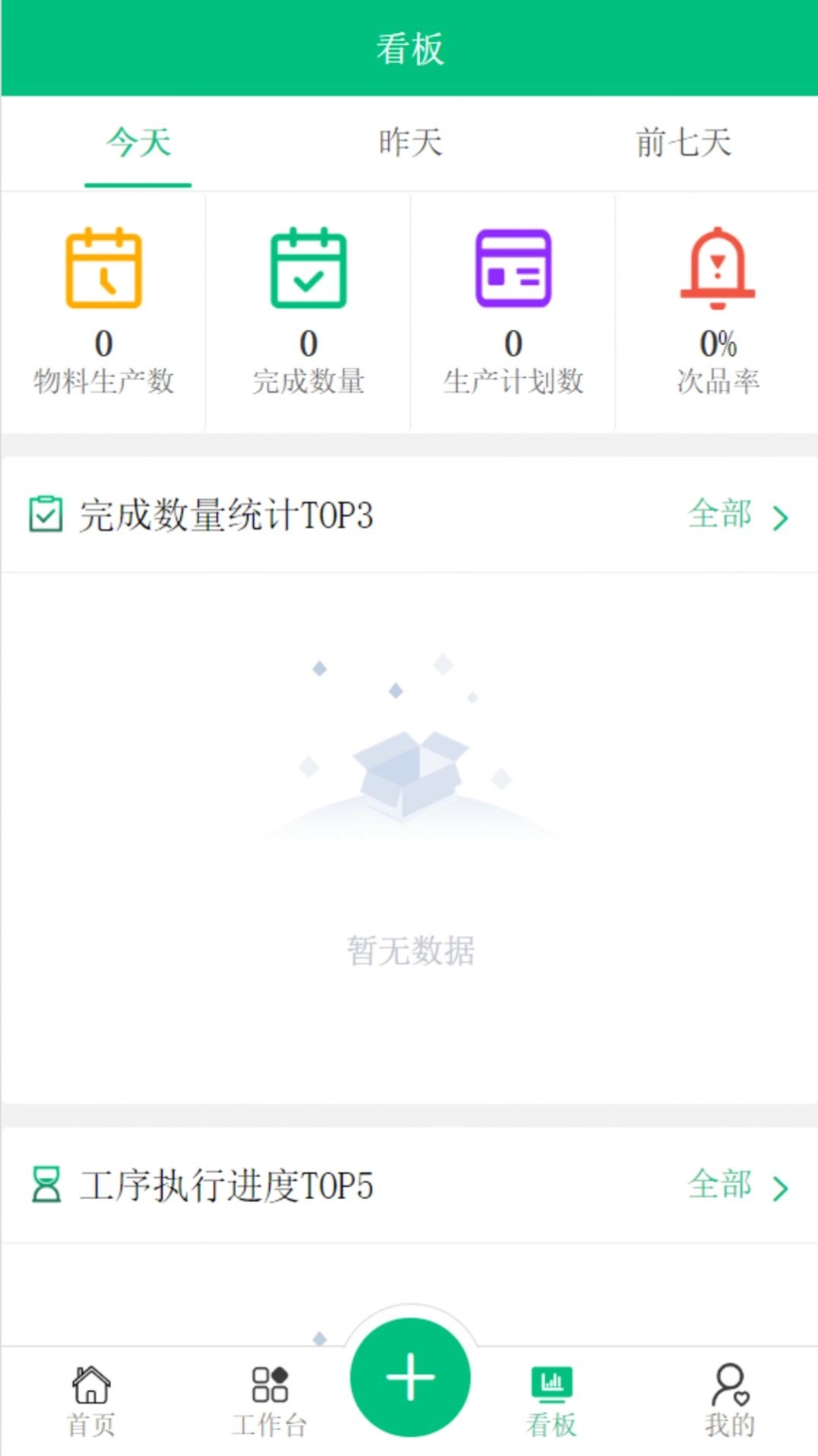Viewport: 818px width, 1456px height.
Task: Select the 看板 bottom tab
Action: (x=551, y=1401)
